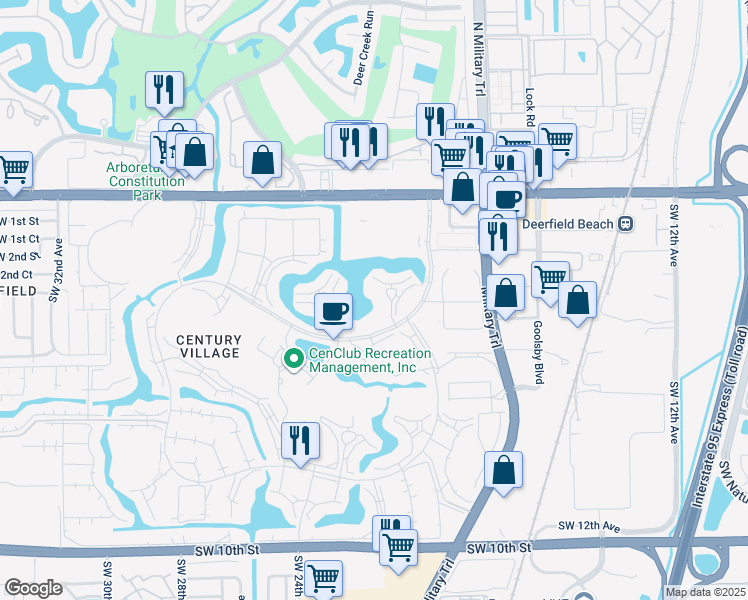This screenshot has width=748, height=600.
Task: Select the CenClub Recreation Management place pin
Action: coord(294,358)
